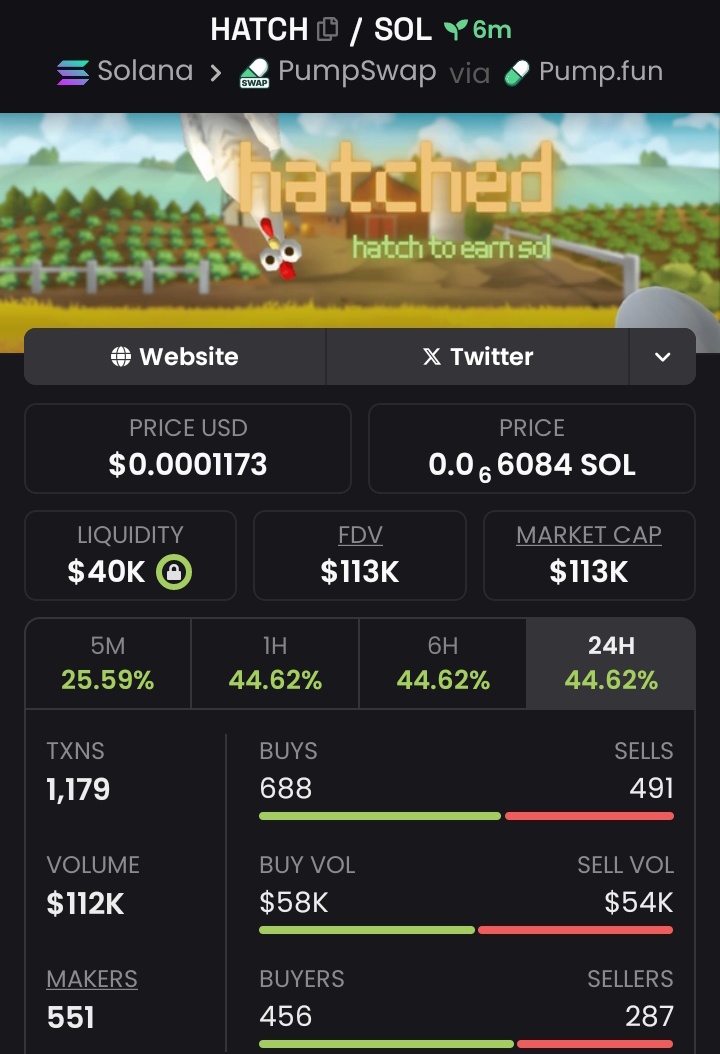
Task: Switch to the 5M timeframe
Action: pyautogui.click(x=108, y=664)
